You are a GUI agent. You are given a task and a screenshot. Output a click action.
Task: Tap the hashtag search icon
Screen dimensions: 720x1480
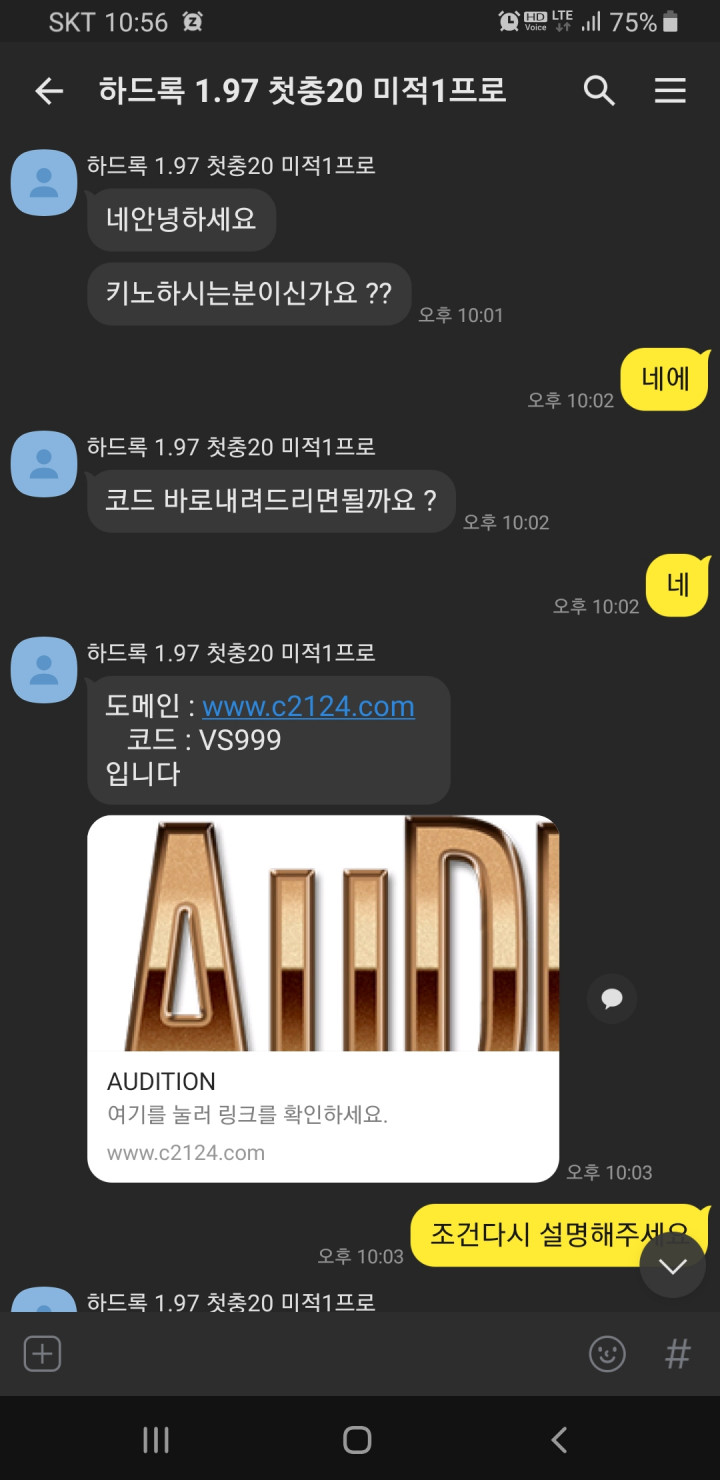pyautogui.click(x=678, y=1355)
